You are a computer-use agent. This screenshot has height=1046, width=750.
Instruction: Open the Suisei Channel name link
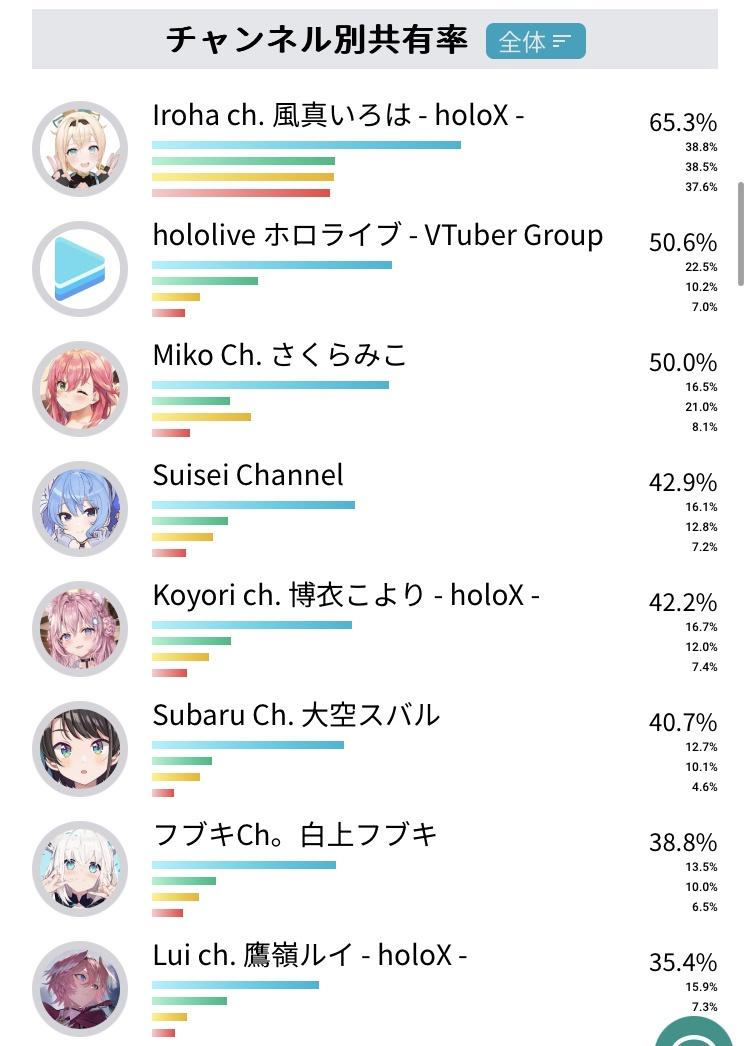click(247, 474)
